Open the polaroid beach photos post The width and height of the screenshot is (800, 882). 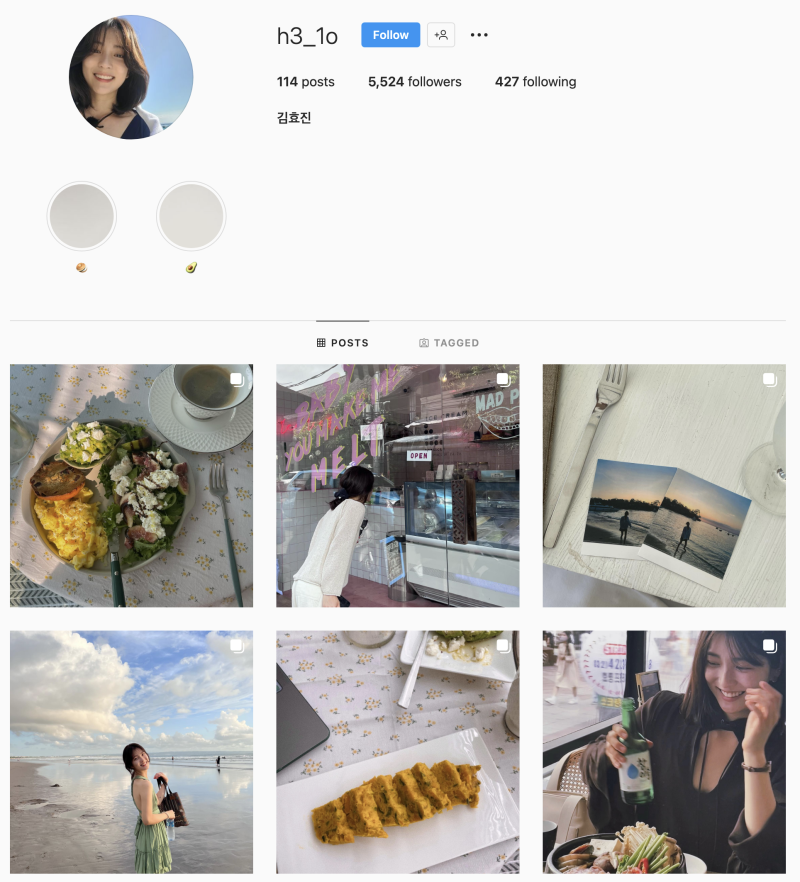click(x=664, y=485)
